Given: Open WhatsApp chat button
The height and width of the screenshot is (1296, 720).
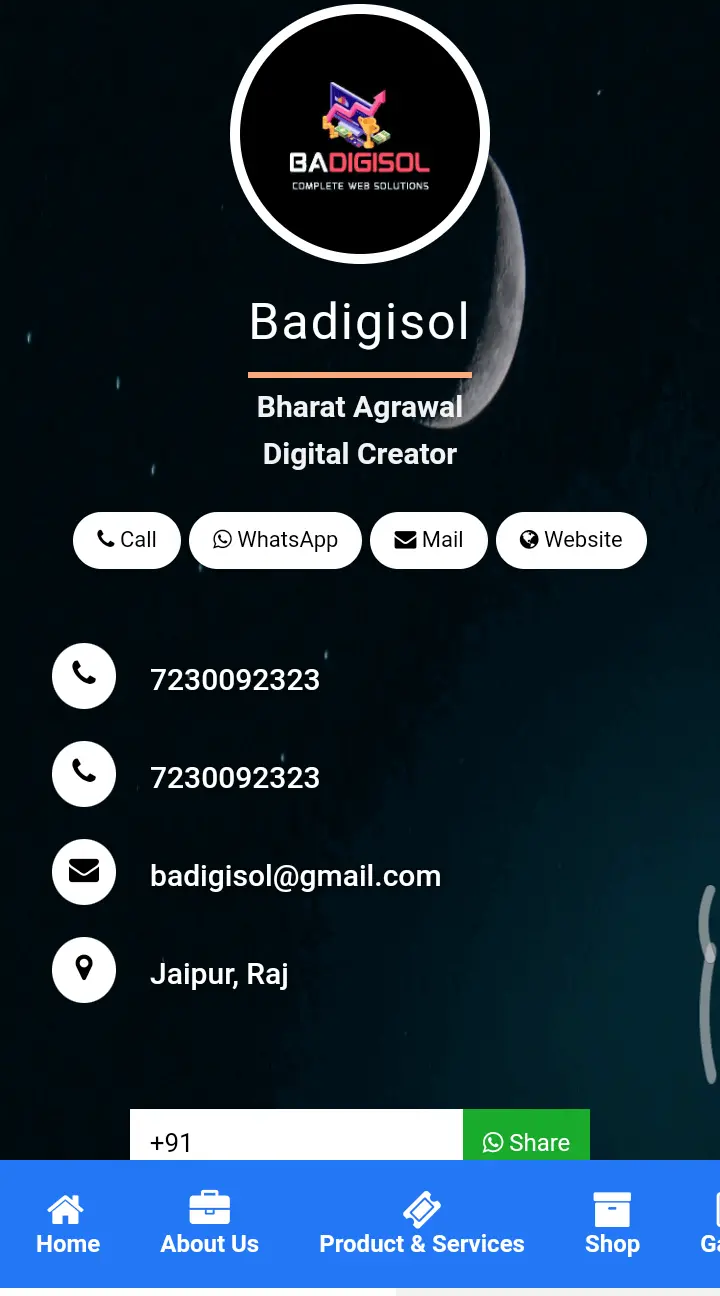Looking at the screenshot, I should point(275,540).
